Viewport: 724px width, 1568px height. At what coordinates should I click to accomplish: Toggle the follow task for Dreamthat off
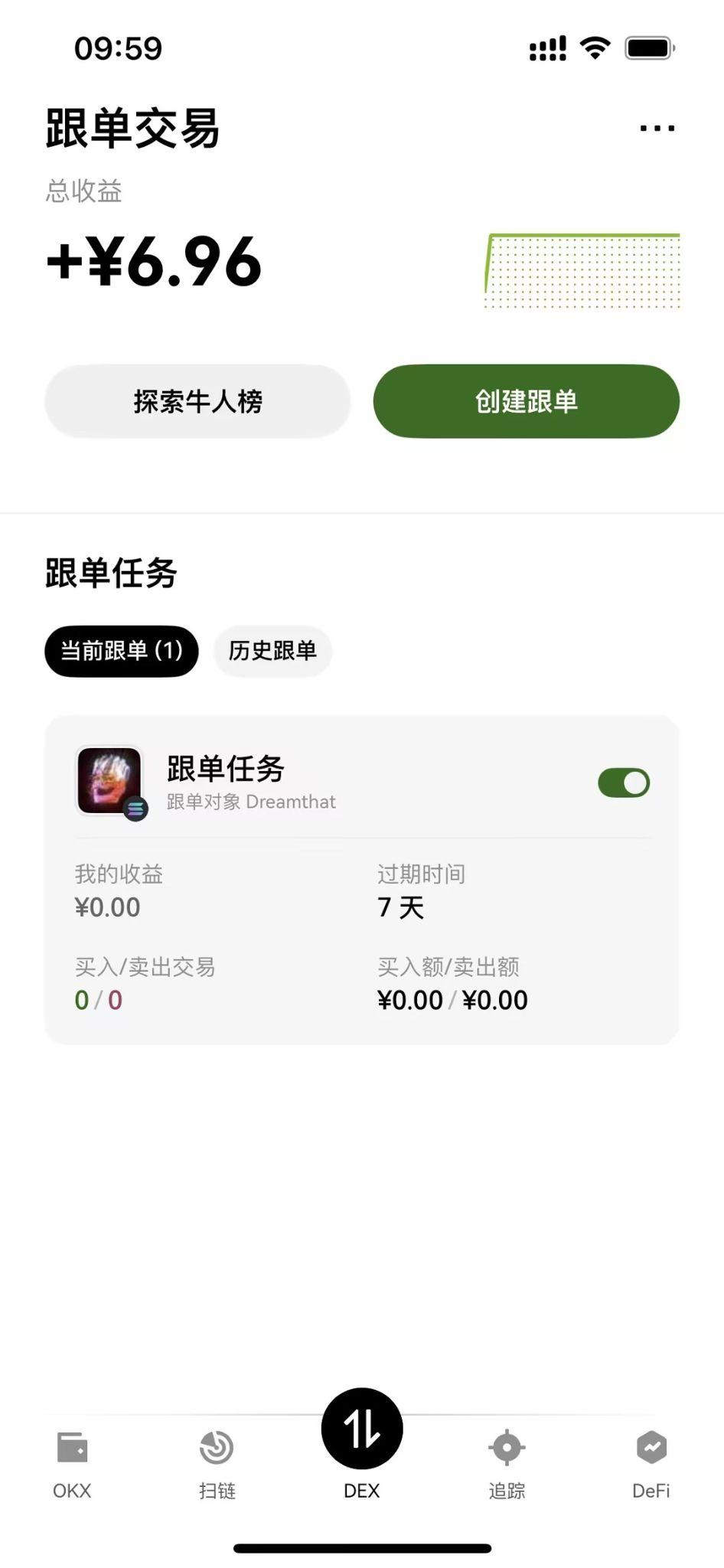(623, 782)
